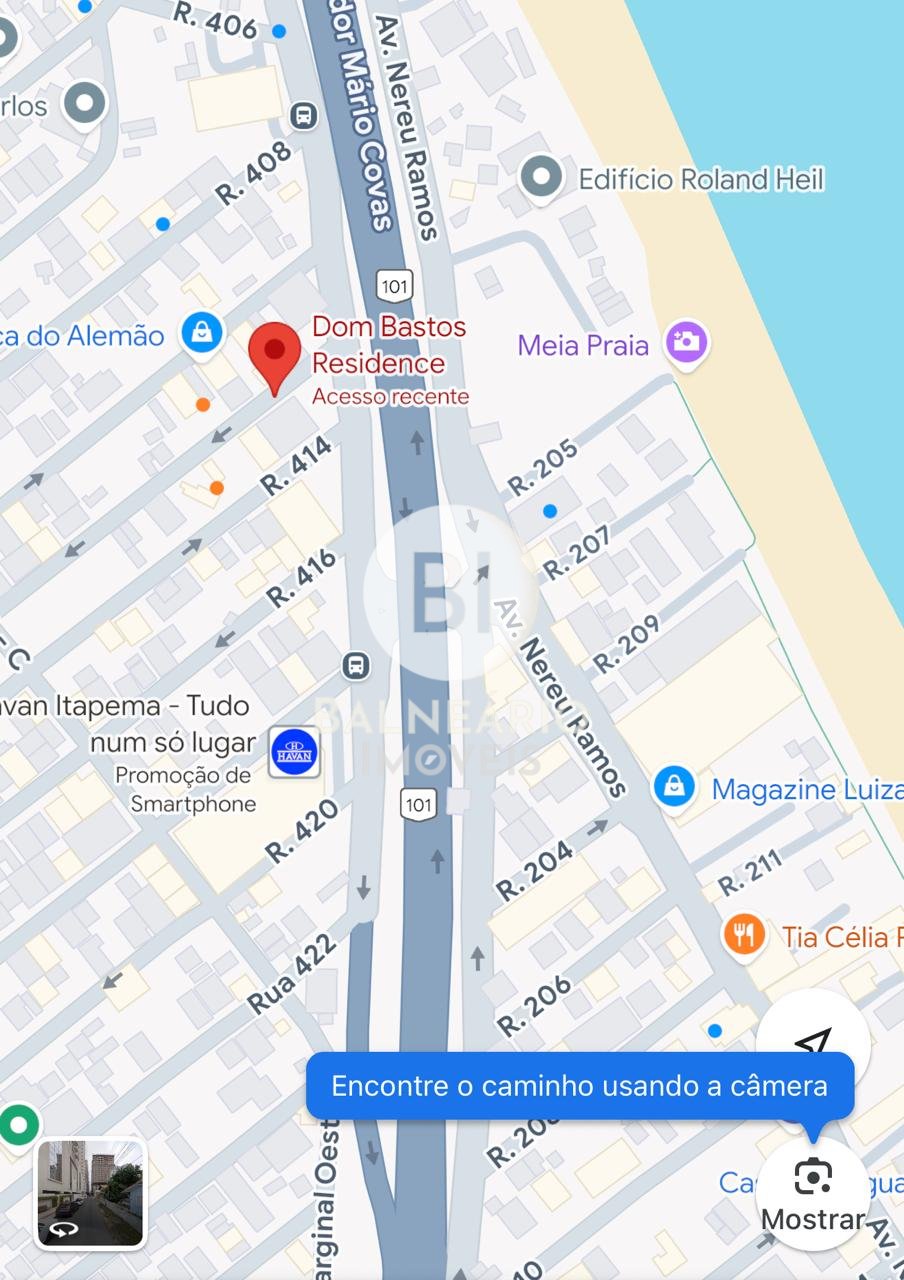Viewport: 904px width, 1280px height.
Task: Select the Magazine Luiza shopping marker
Action: point(675,787)
